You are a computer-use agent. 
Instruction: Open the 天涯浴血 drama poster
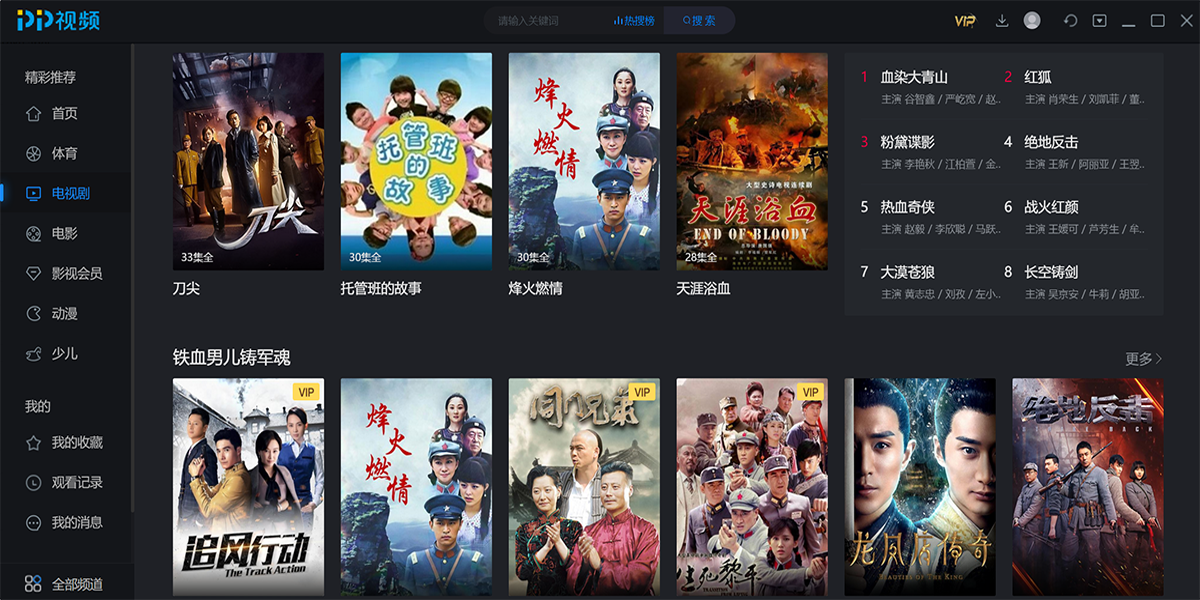[x=752, y=161]
